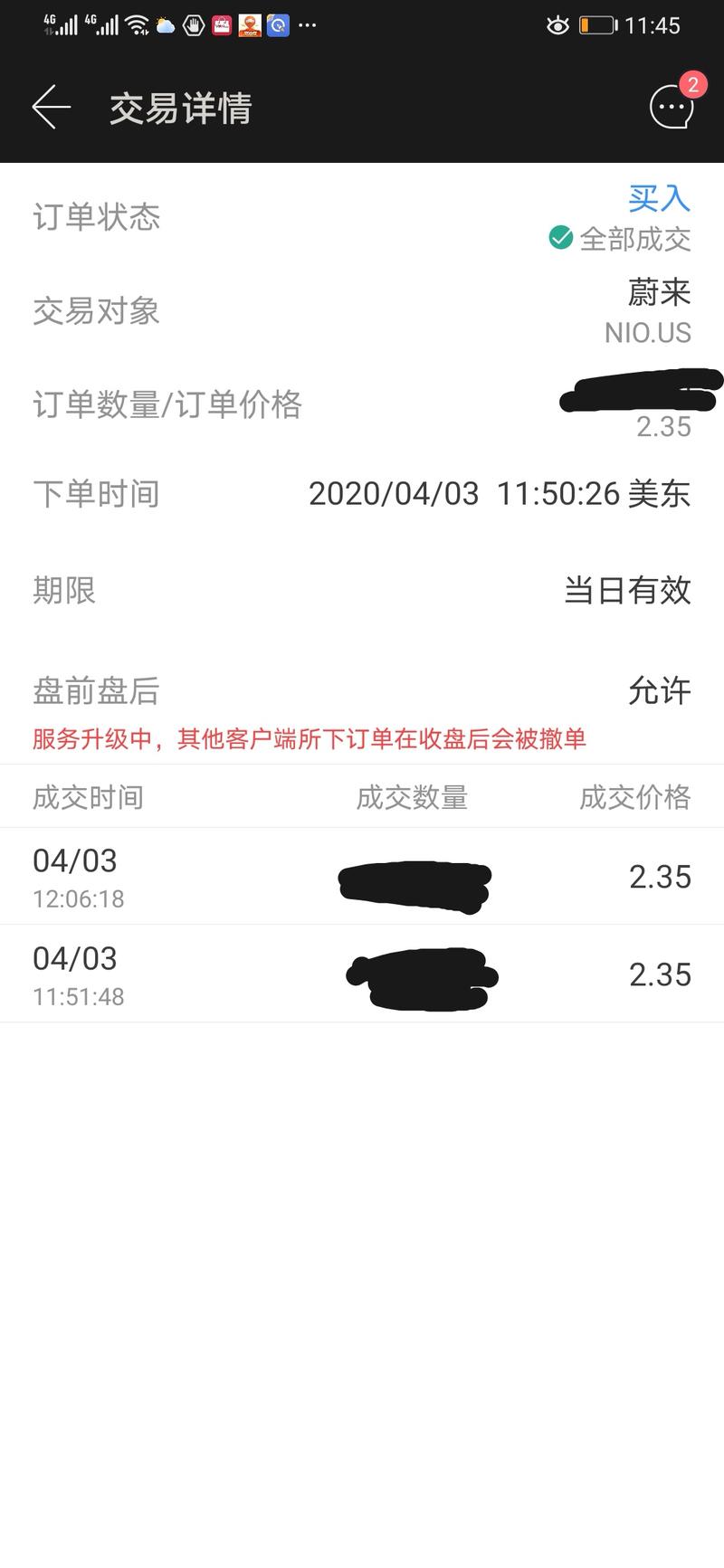Viewport: 724px width, 1568px height.
Task: Select the fill record from 12:06:18
Action: [x=362, y=876]
